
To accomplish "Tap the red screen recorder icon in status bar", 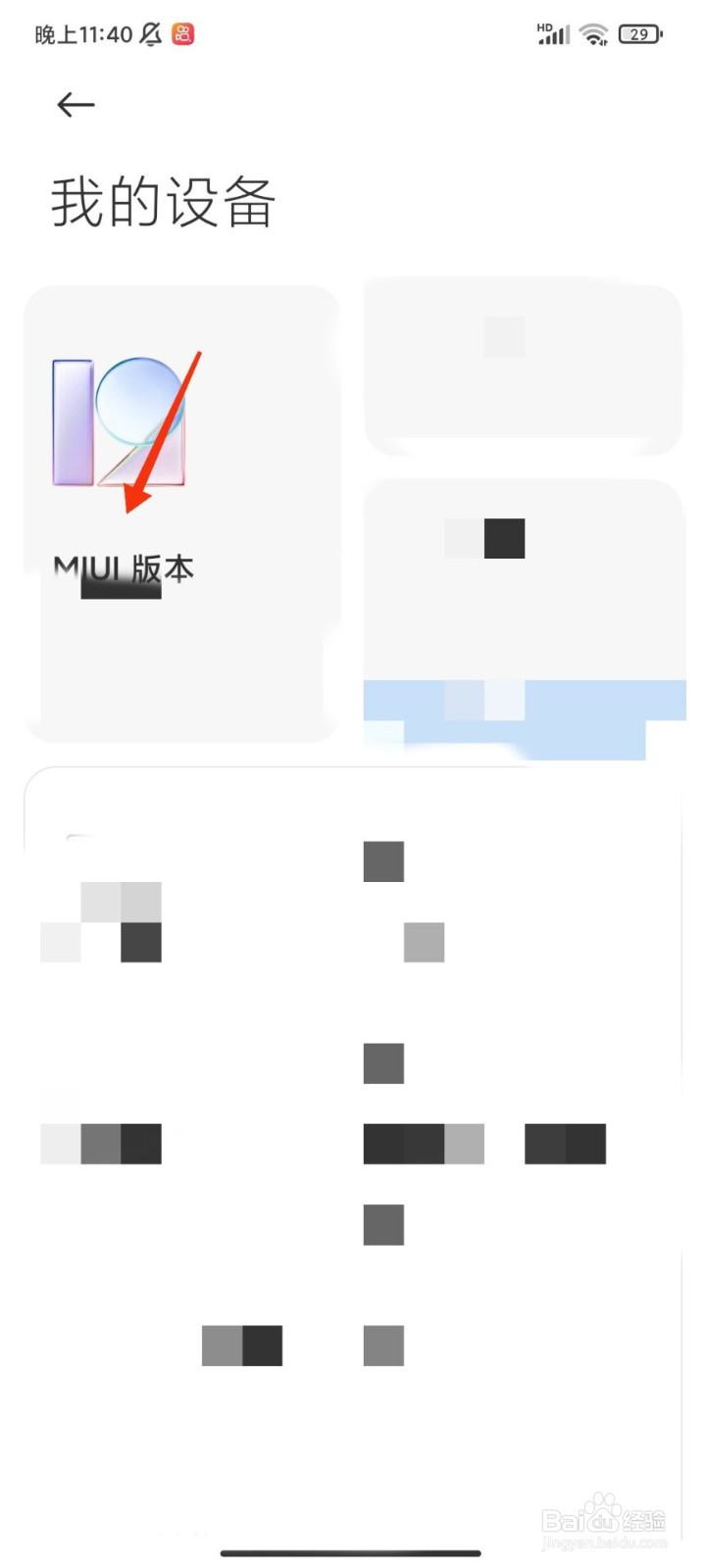I will (x=181, y=33).
